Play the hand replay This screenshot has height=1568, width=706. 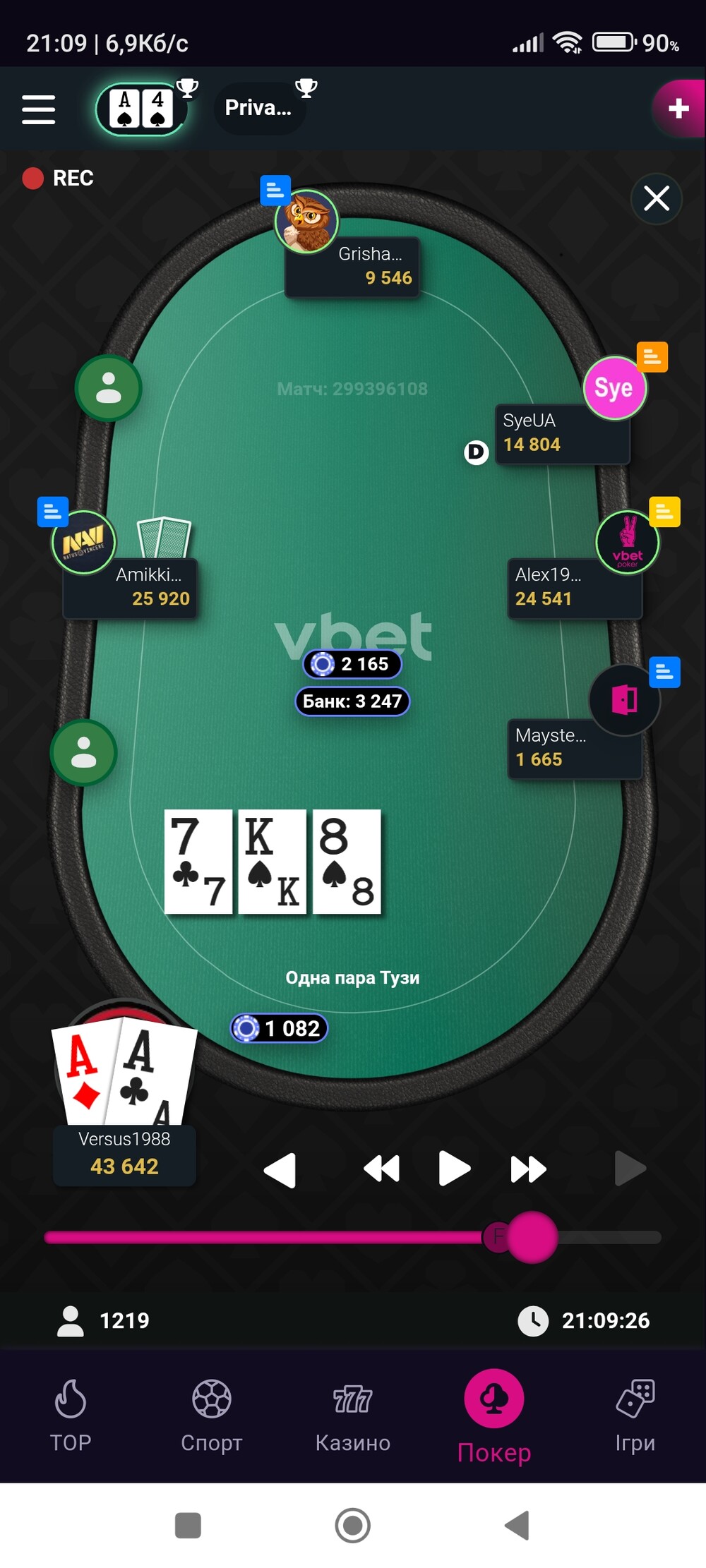[x=454, y=1168]
